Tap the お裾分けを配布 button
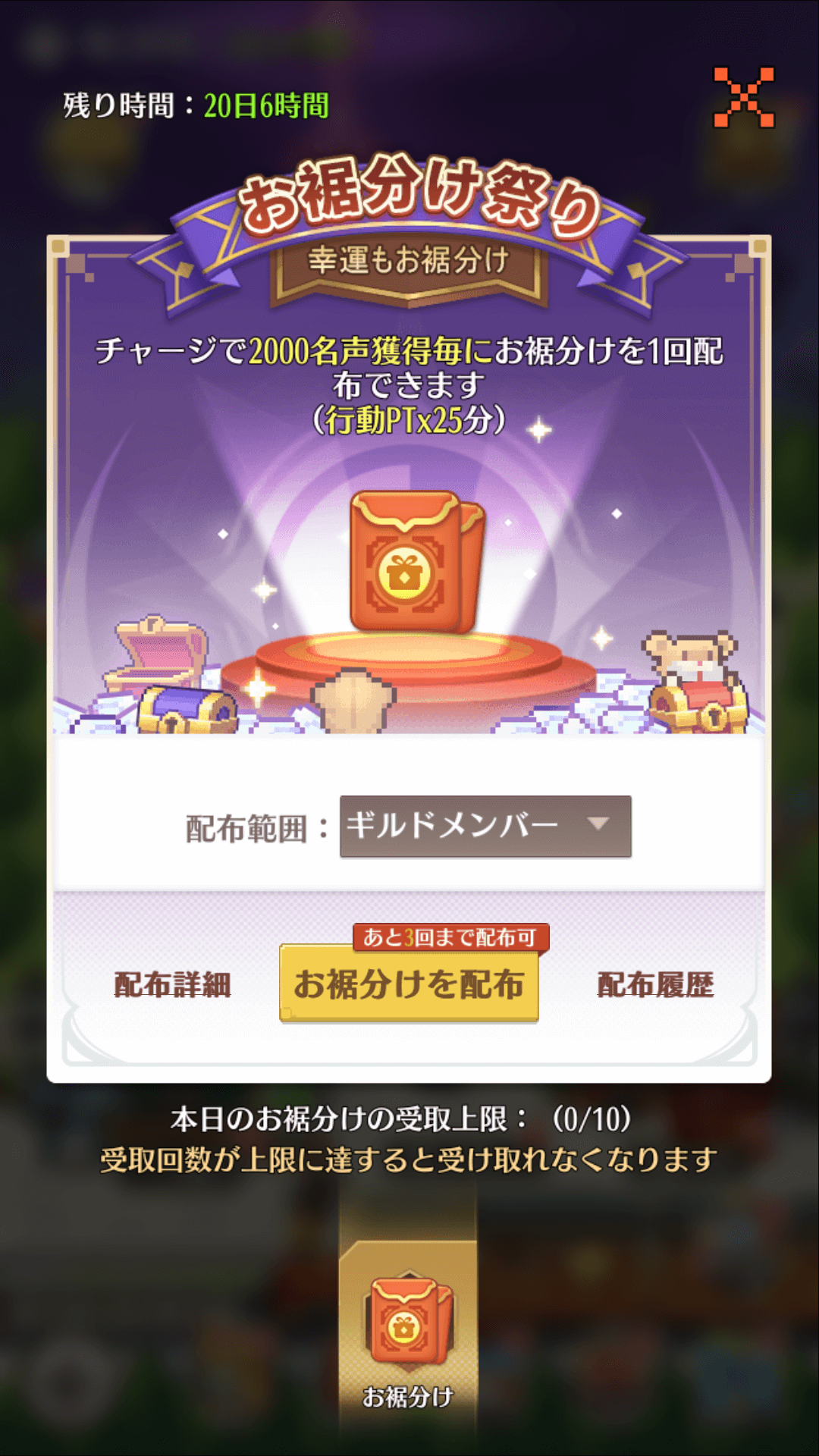The width and height of the screenshot is (819, 1456). (x=409, y=984)
